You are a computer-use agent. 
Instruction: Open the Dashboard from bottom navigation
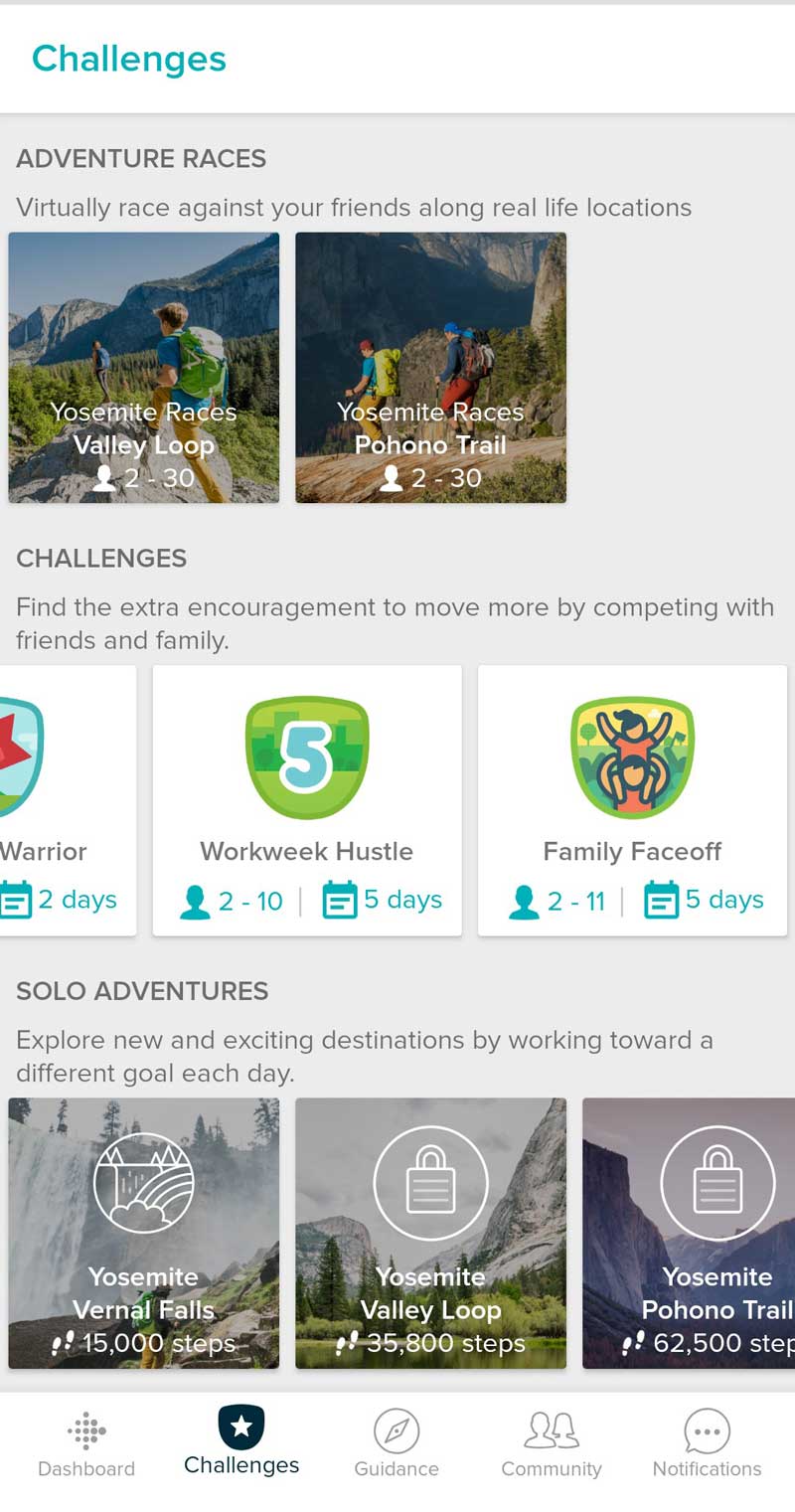[86, 1439]
